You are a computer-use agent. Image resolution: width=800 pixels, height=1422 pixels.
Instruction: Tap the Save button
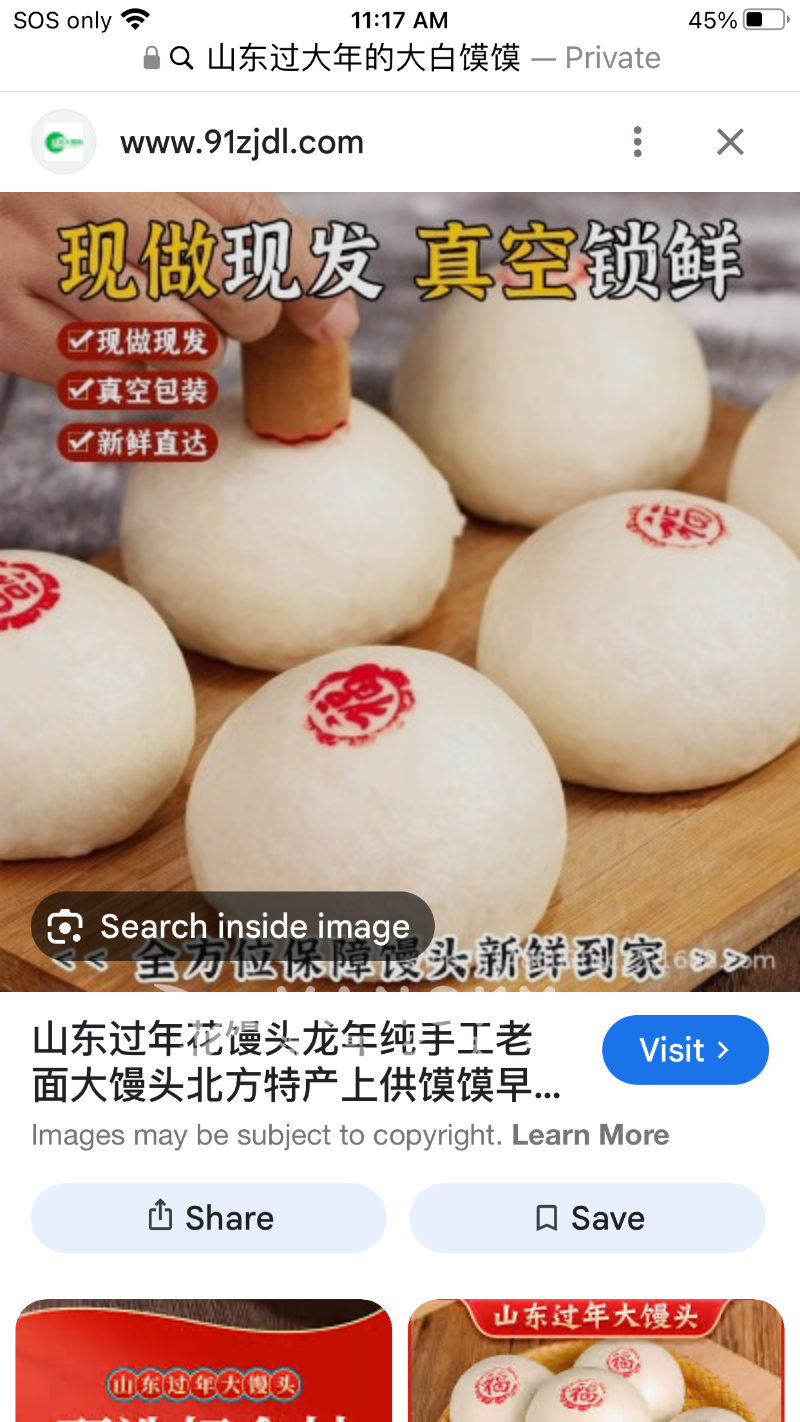click(x=587, y=1217)
